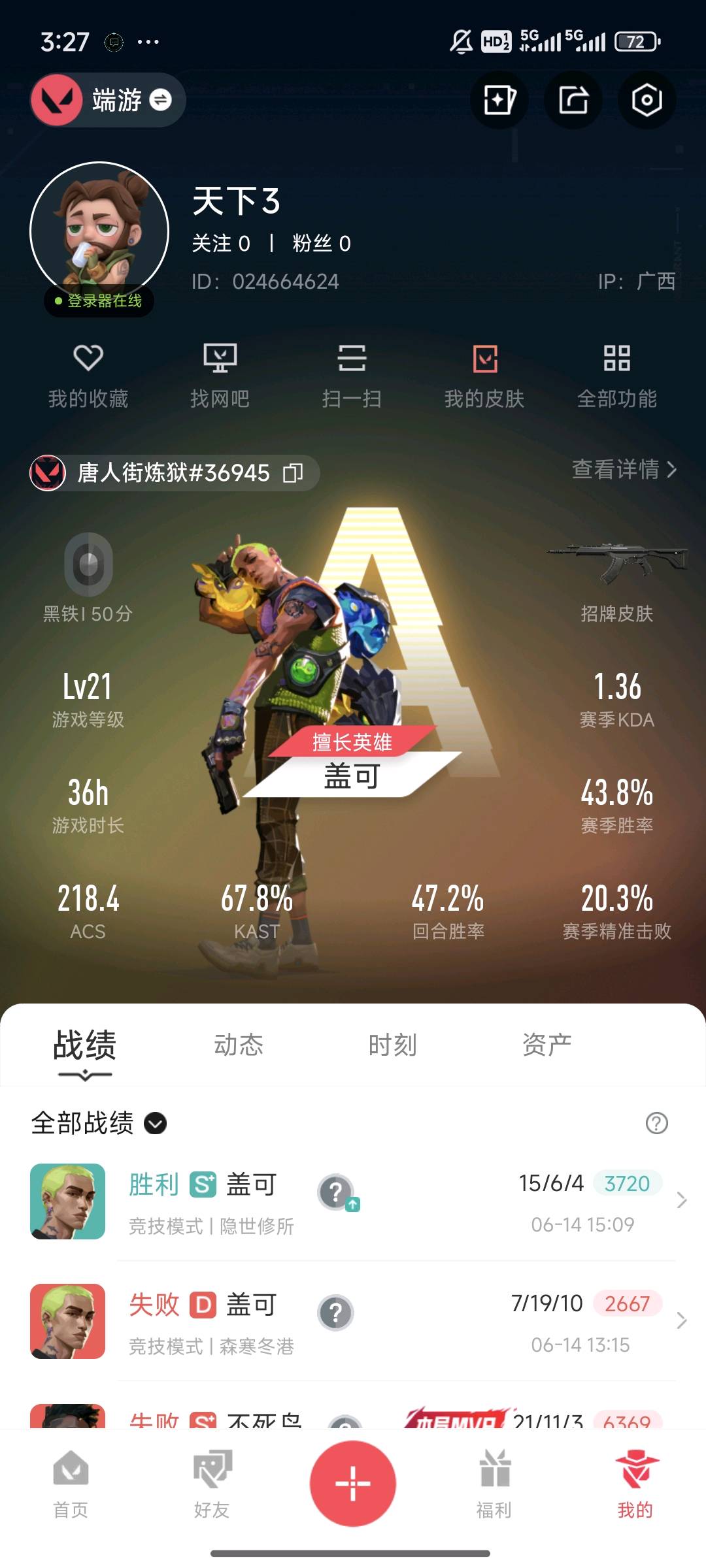Open the share icon in top bar
This screenshot has height=1568, width=706.
(x=573, y=100)
